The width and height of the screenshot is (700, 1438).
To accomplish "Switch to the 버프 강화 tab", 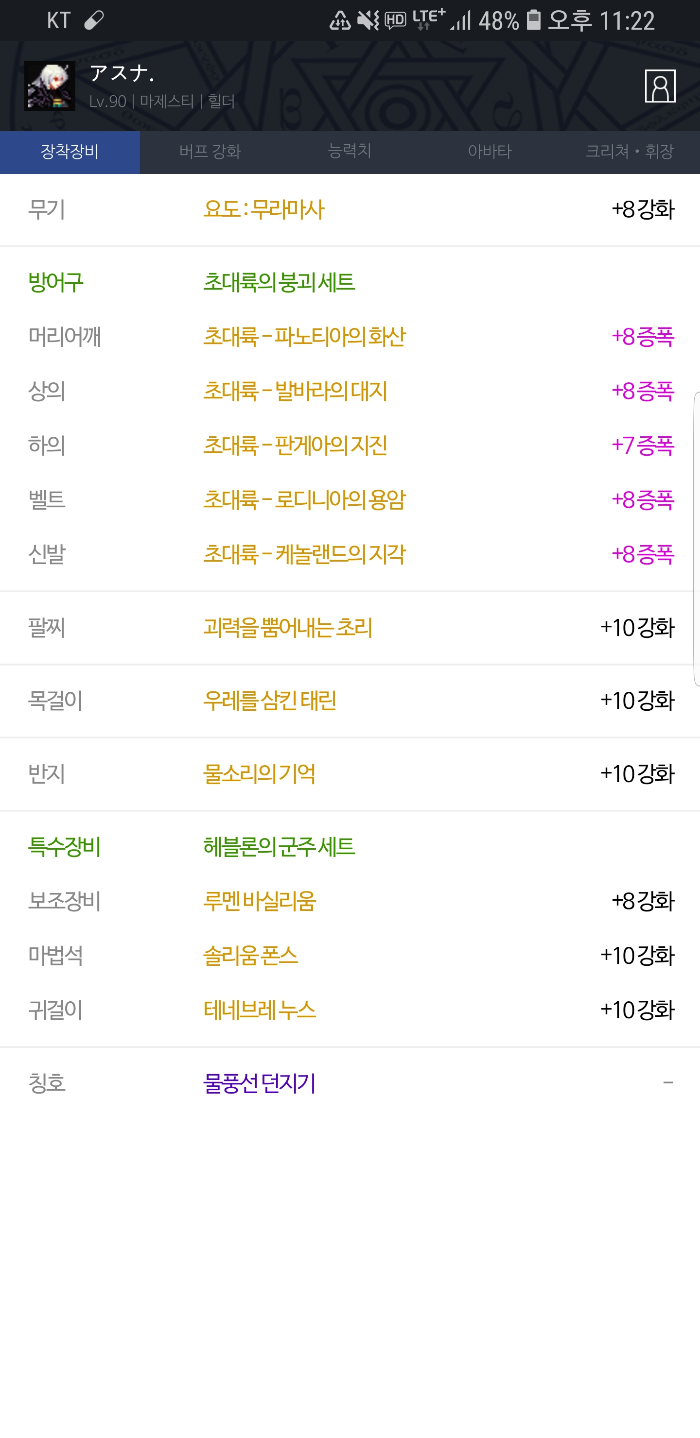I will (210, 152).
